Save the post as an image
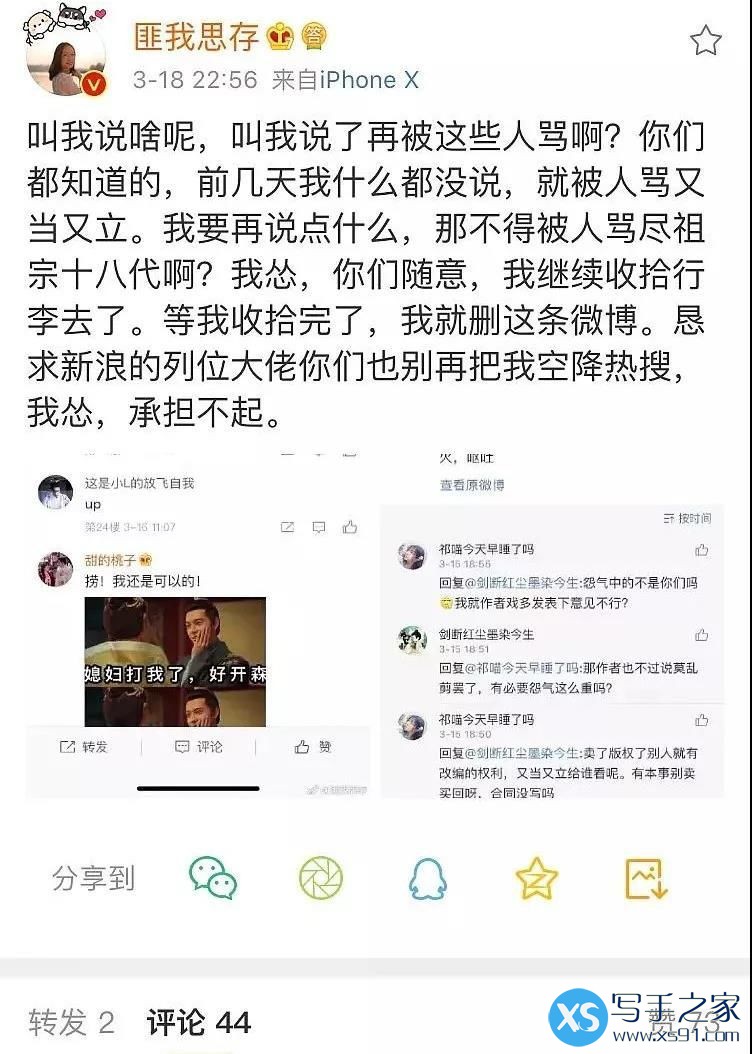Viewport: 752px width, 1054px height. point(645,879)
